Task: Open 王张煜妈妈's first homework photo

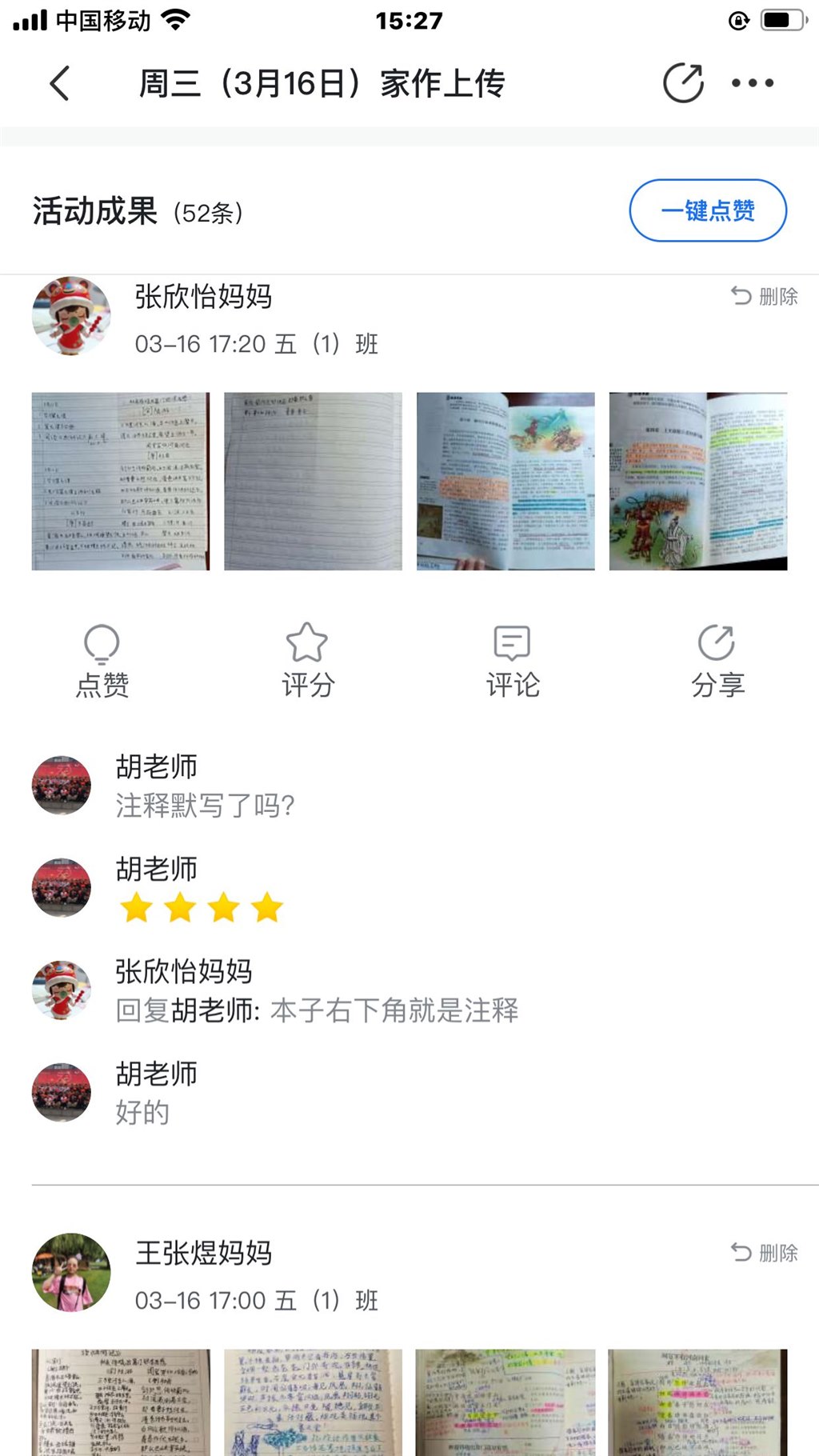Action: click(121, 1402)
